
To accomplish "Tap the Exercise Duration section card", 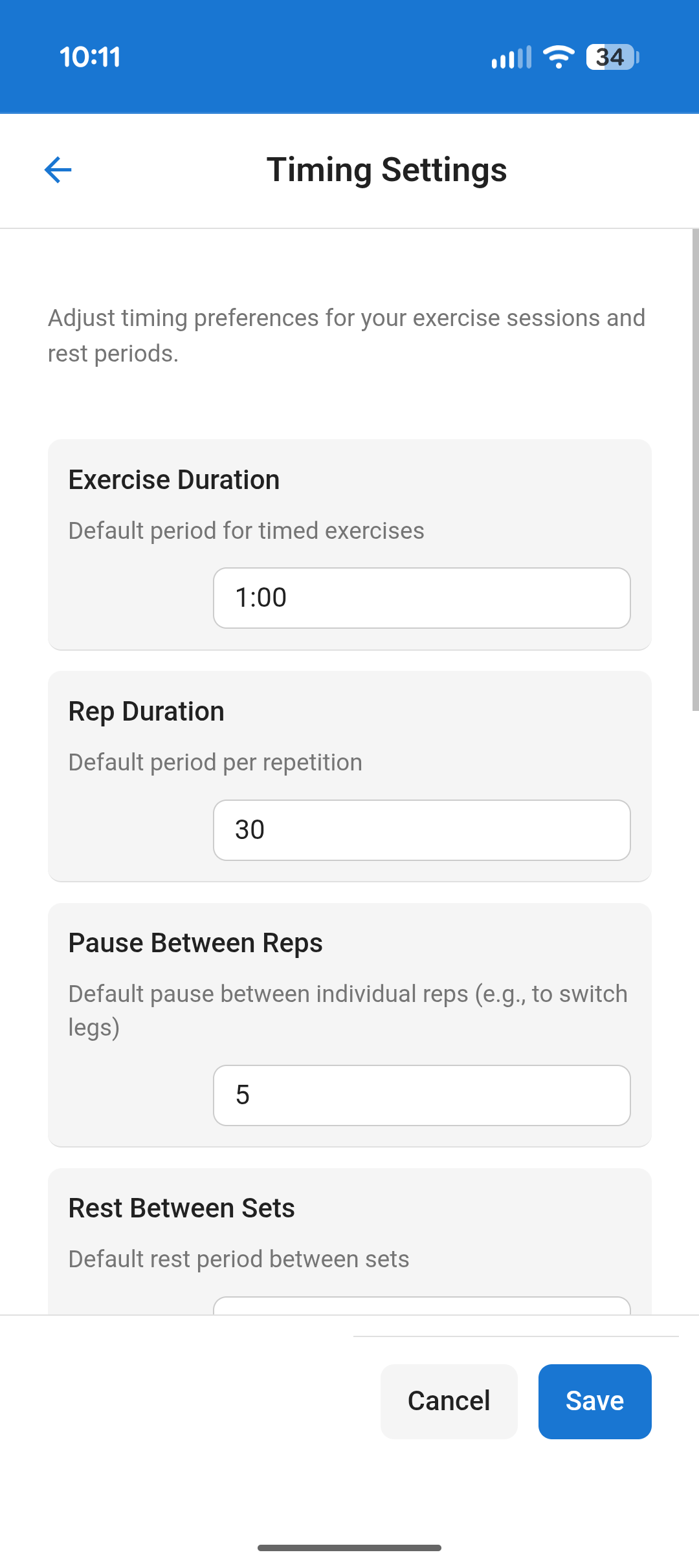I will pos(349,543).
